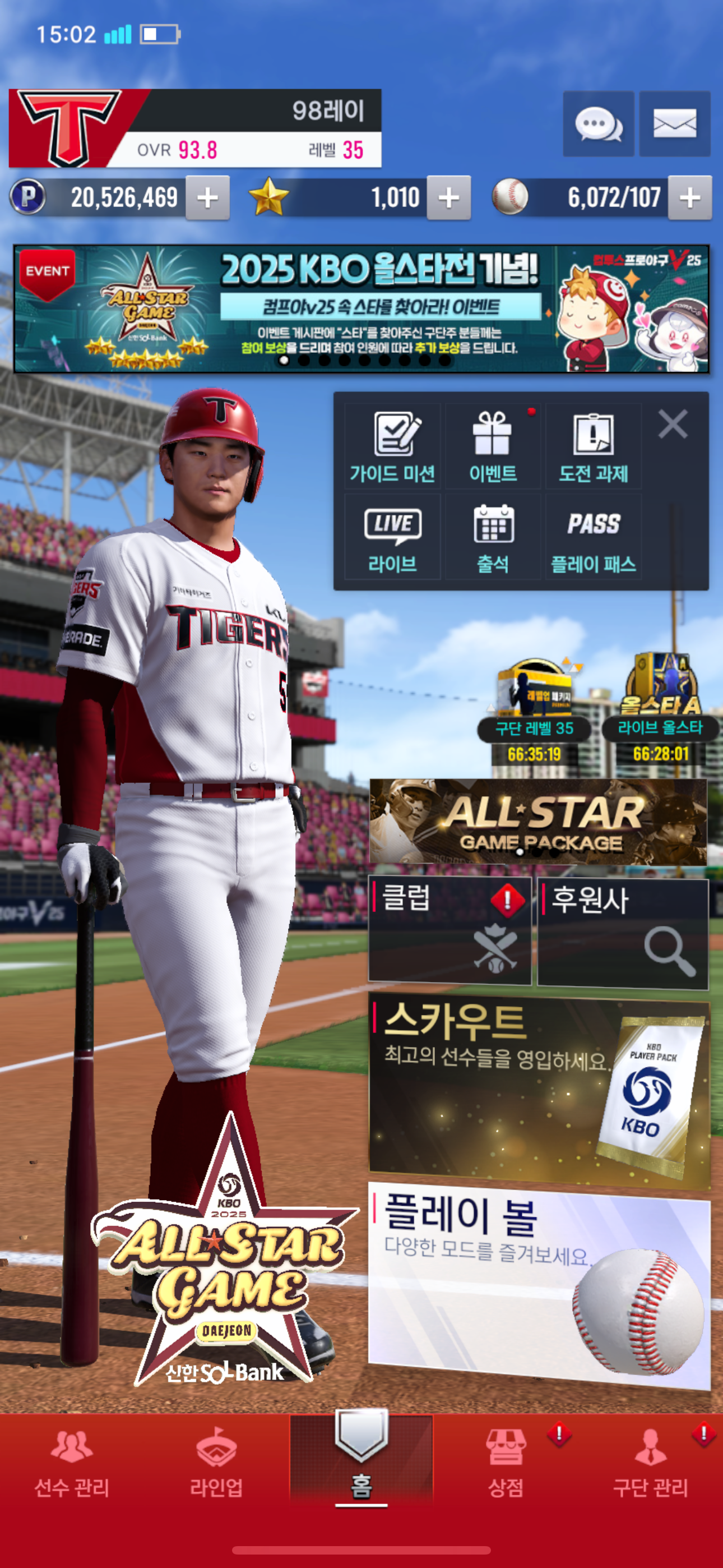Screen dimensions: 723x1568
Task: Switch to the 상점 shop tab
Action: pyautogui.click(x=505, y=1464)
